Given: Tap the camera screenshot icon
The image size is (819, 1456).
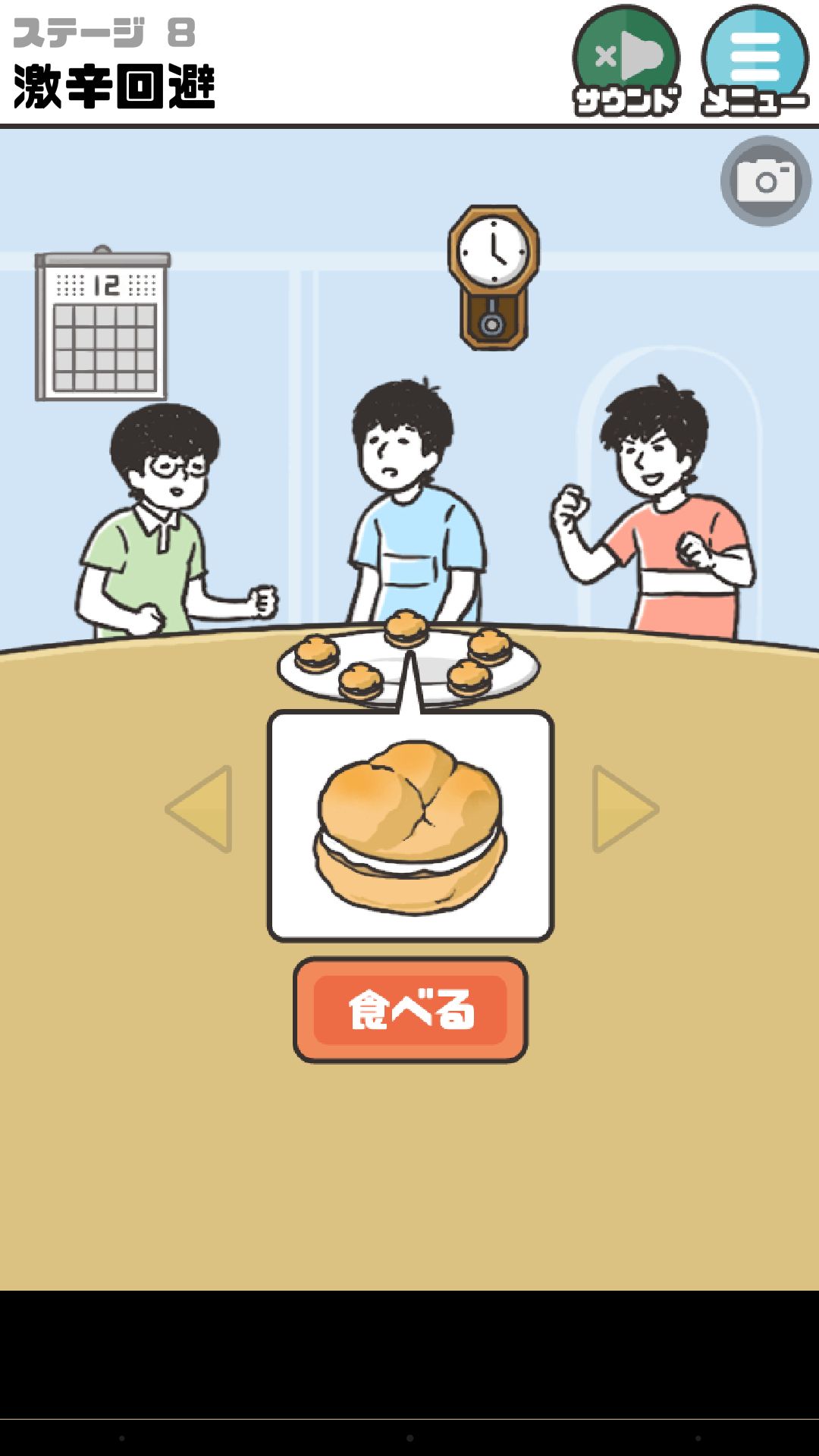Looking at the screenshot, I should [765, 181].
